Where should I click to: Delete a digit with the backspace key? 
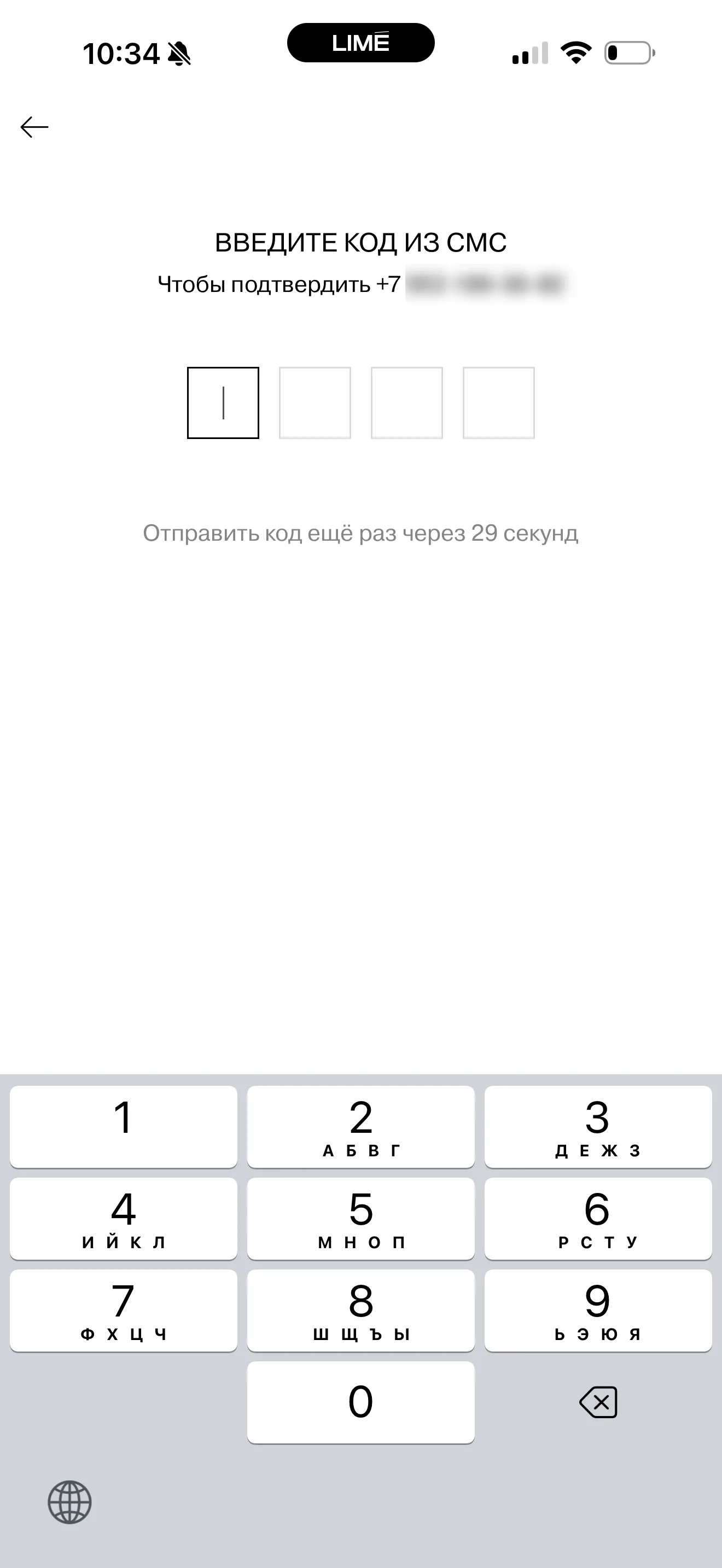coord(598,1402)
